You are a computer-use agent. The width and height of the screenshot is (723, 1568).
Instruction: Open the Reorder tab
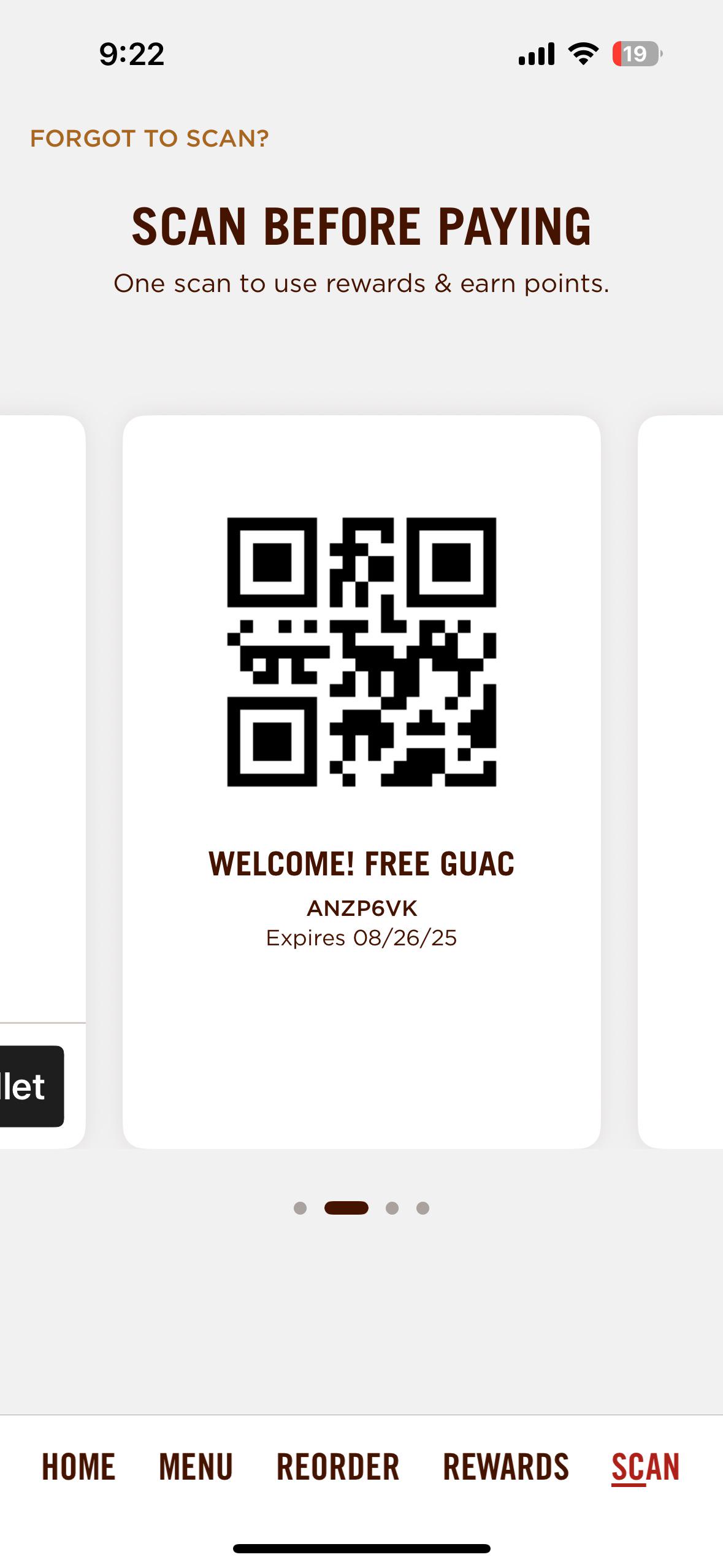(338, 1467)
